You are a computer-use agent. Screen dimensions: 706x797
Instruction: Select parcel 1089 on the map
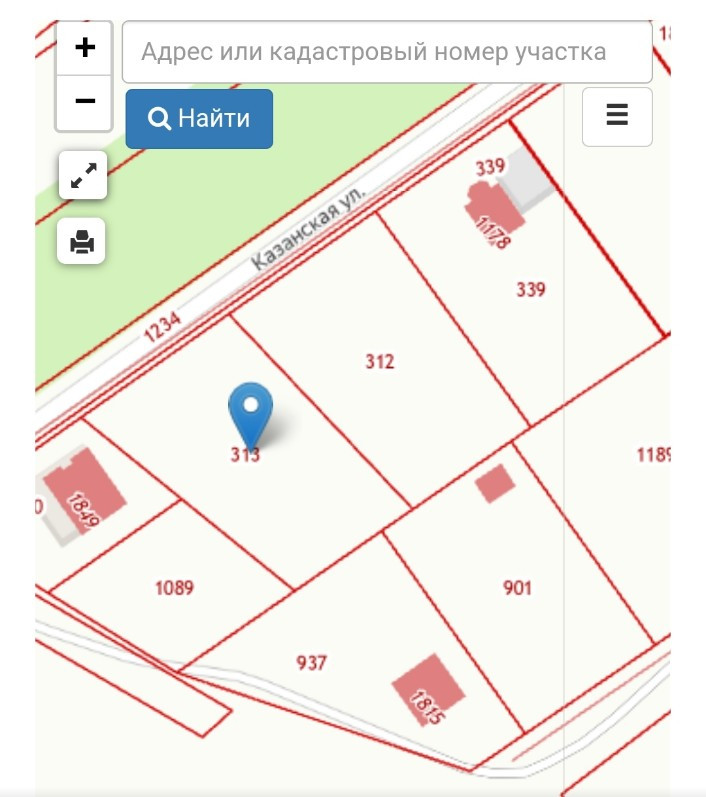click(174, 588)
